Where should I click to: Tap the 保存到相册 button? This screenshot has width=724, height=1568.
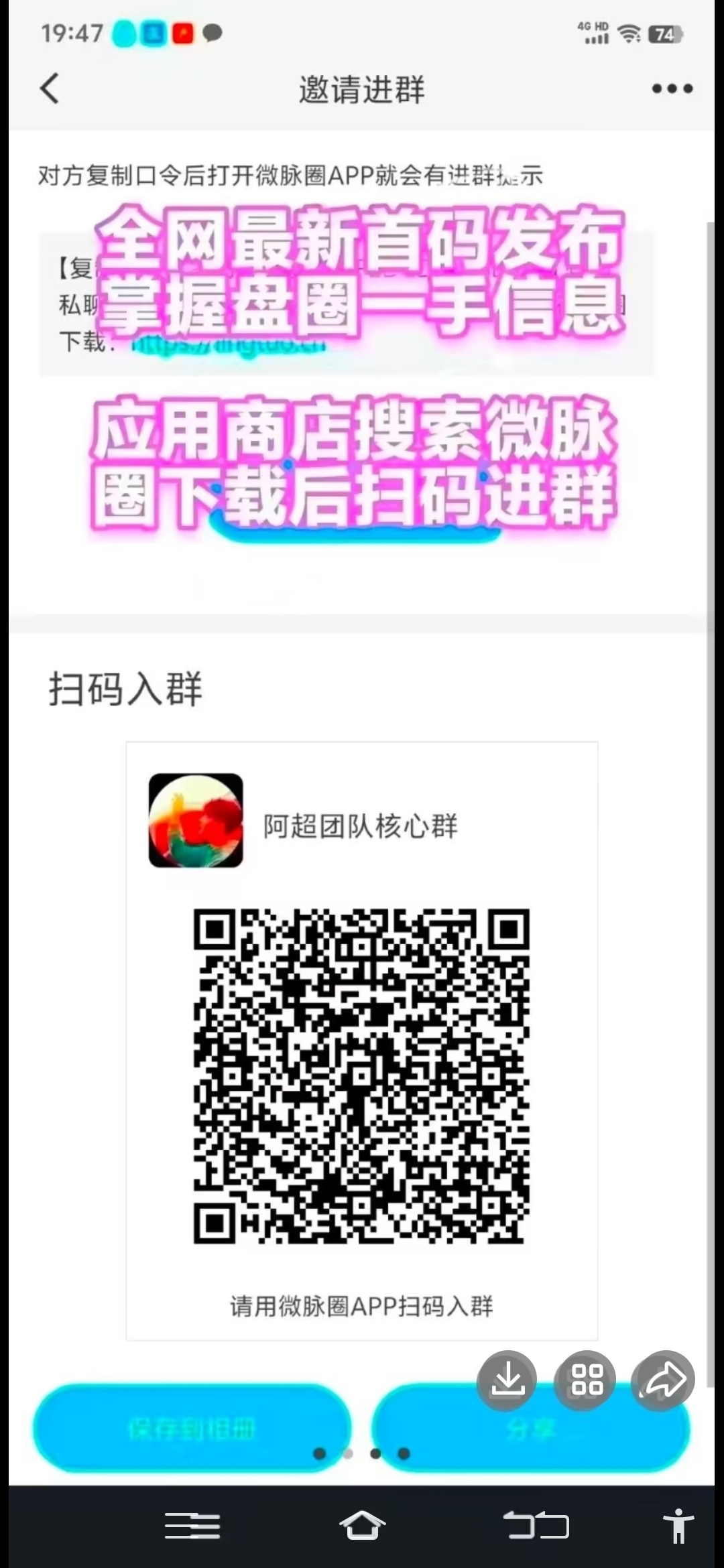click(192, 1428)
